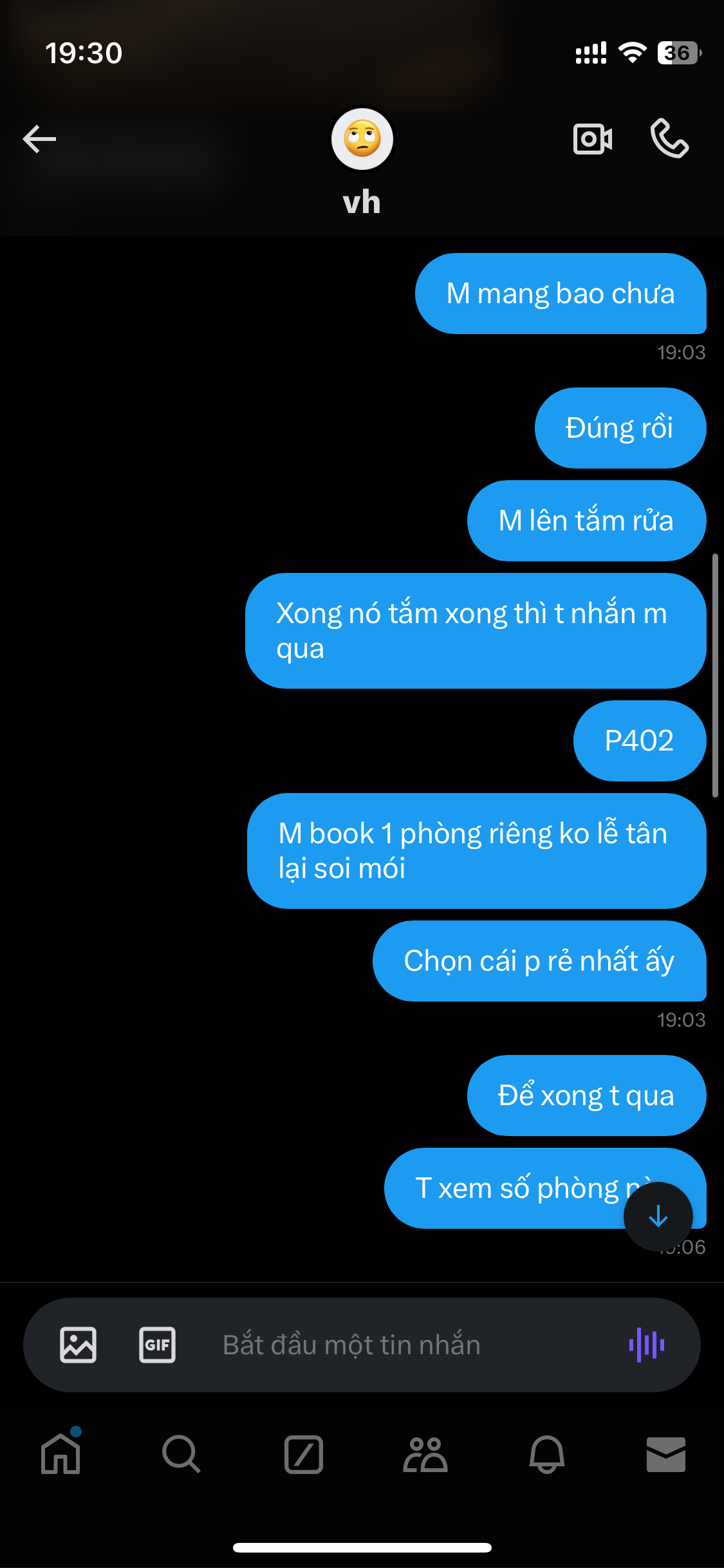Tap the message field to start typing
The image size is (724, 1568).
click(x=386, y=1345)
